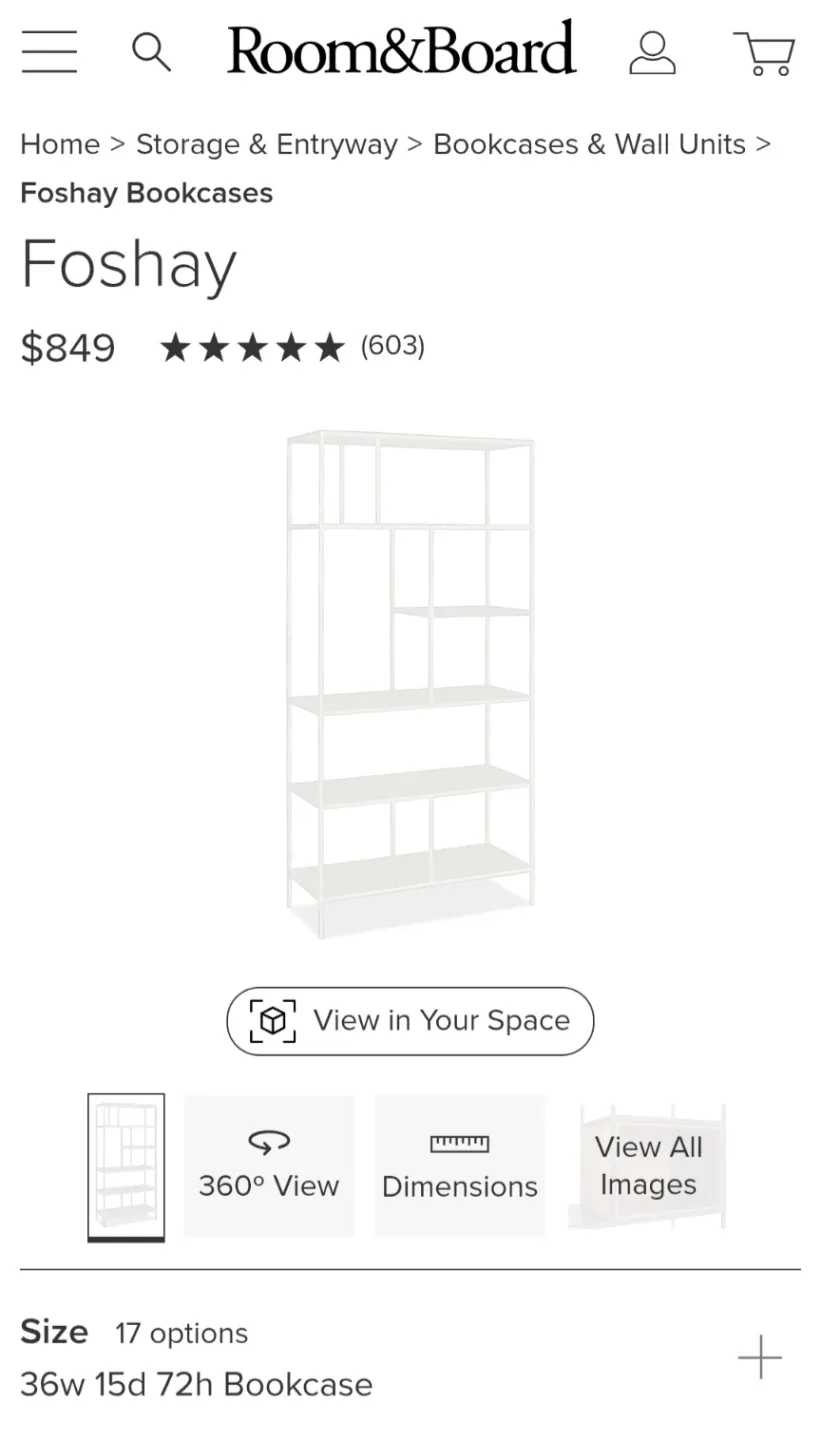The image size is (821, 1440).
Task: Open the Dimensions ruler view
Action: click(x=459, y=1165)
